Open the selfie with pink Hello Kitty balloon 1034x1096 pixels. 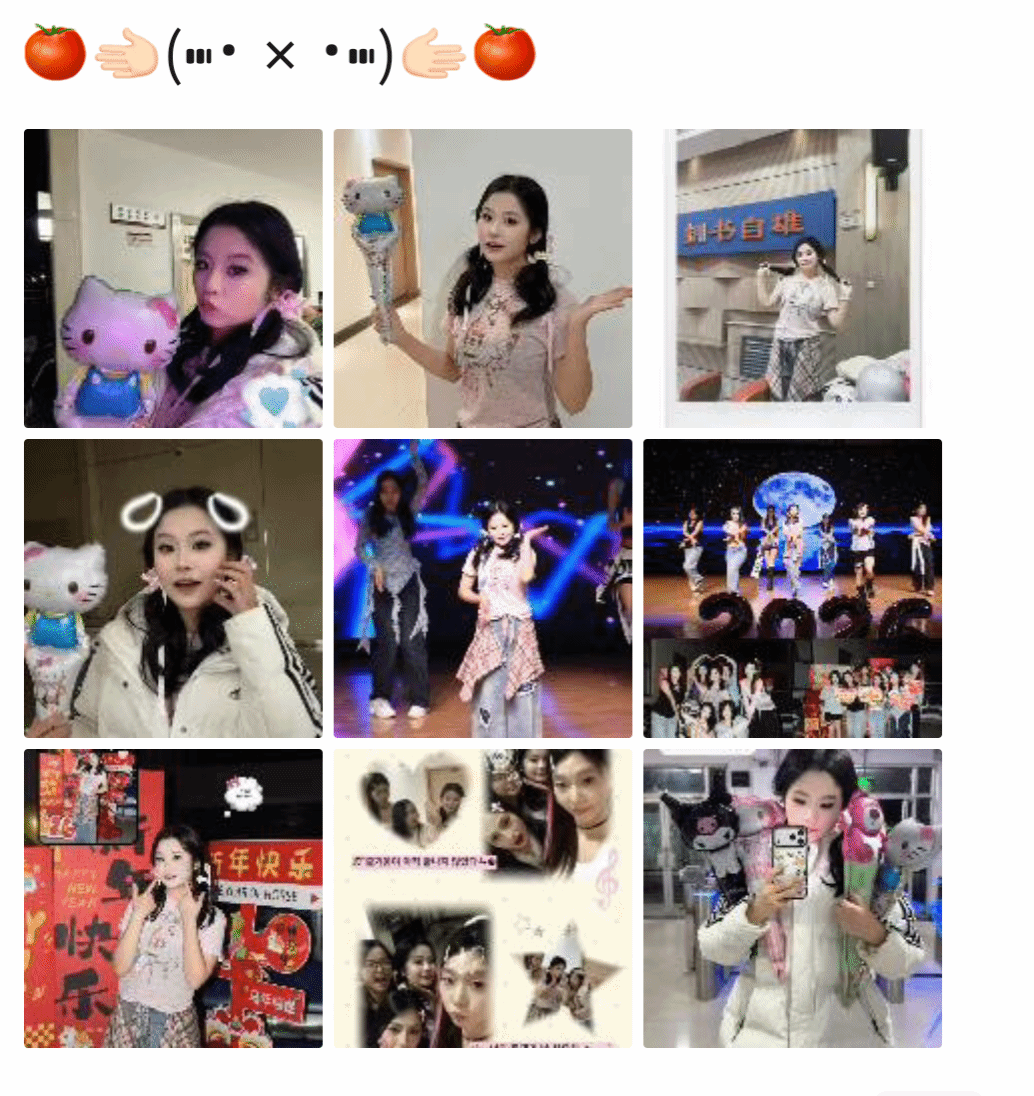(173, 278)
